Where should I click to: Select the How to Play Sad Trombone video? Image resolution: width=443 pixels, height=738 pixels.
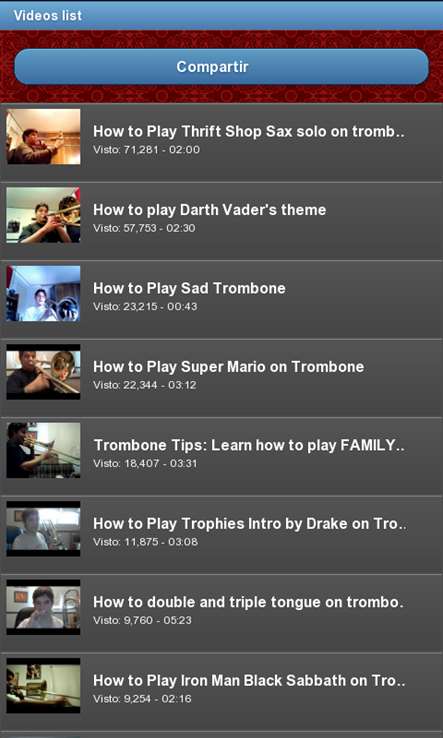point(221,299)
